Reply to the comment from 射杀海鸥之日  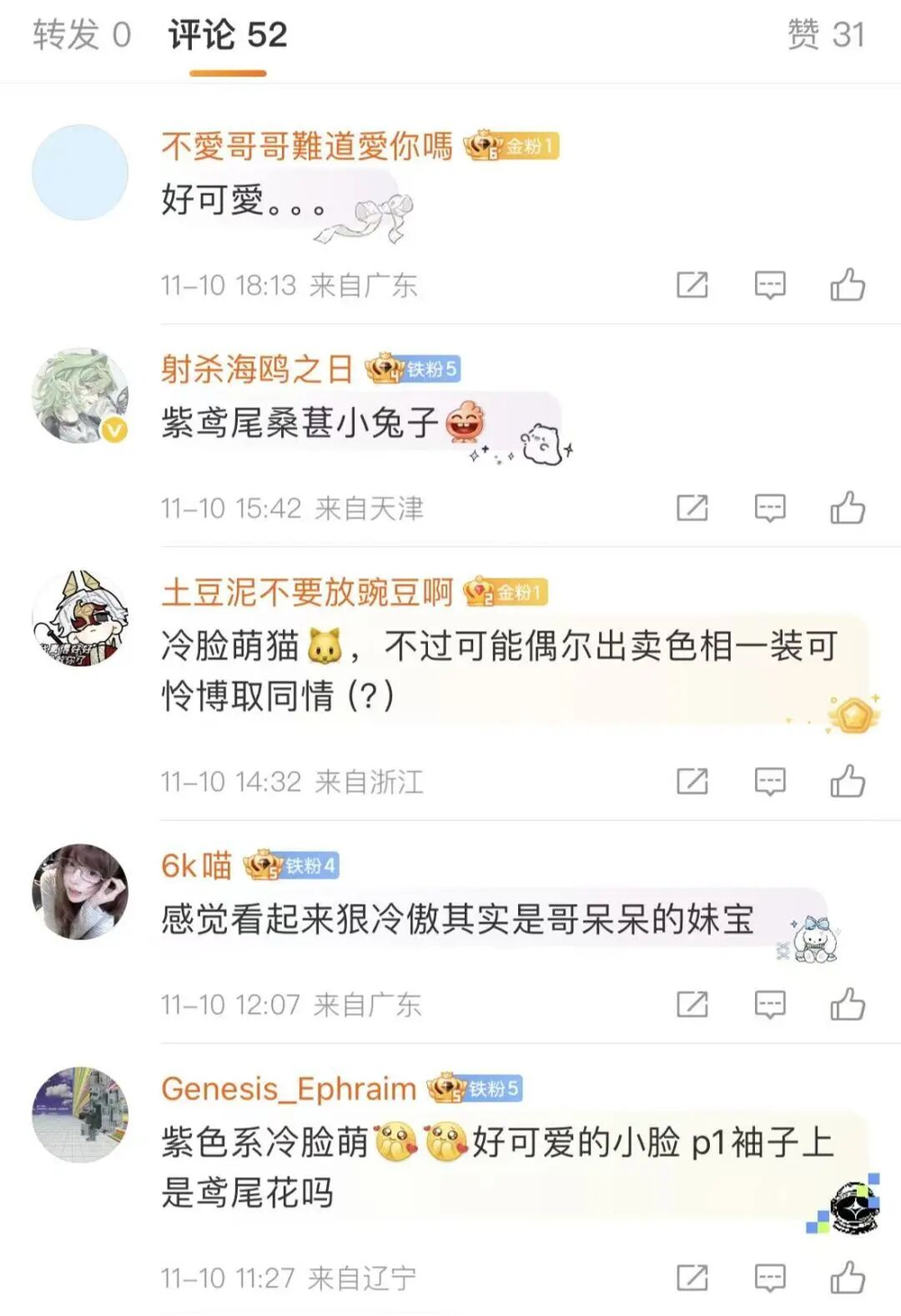(769, 508)
